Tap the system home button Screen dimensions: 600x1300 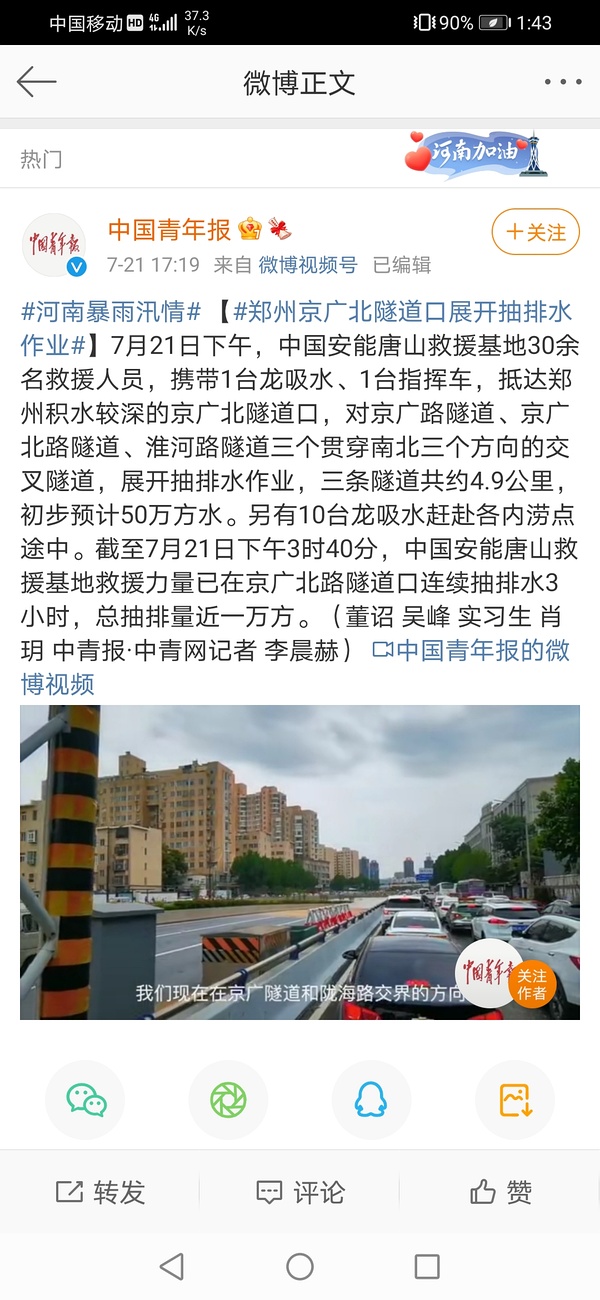click(x=300, y=1267)
